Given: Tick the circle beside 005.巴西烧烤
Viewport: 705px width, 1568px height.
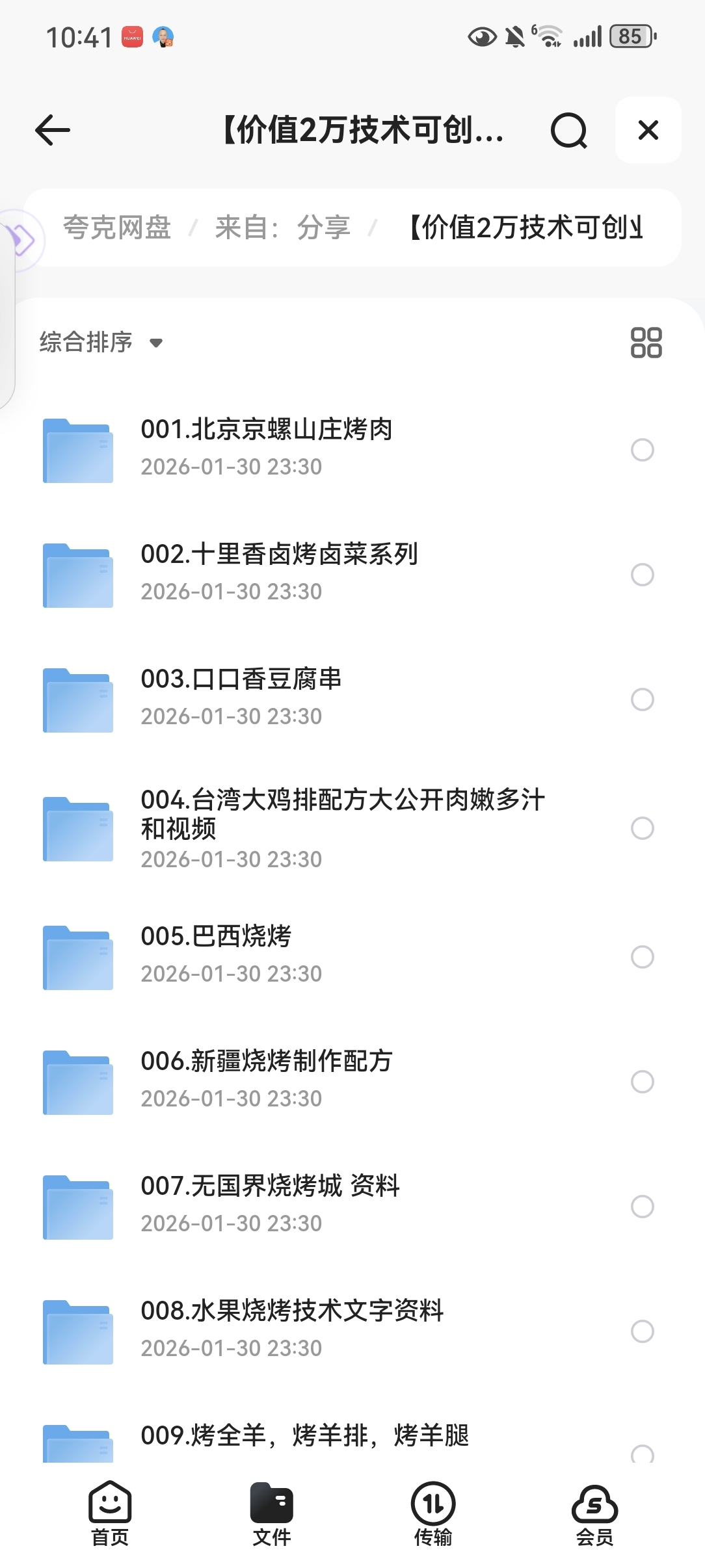Looking at the screenshot, I should (x=643, y=957).
